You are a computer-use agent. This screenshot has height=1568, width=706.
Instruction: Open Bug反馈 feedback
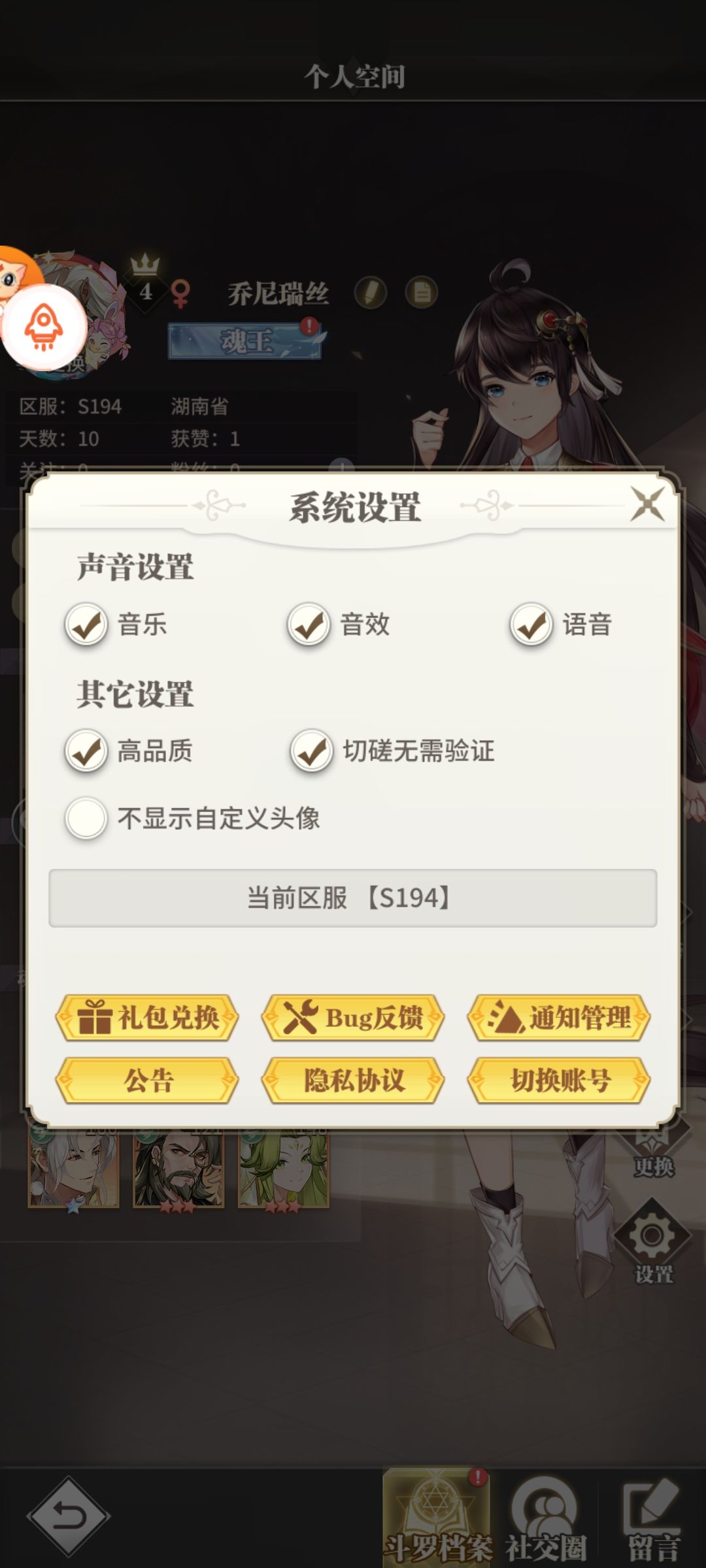click(x=353, y=1017)
